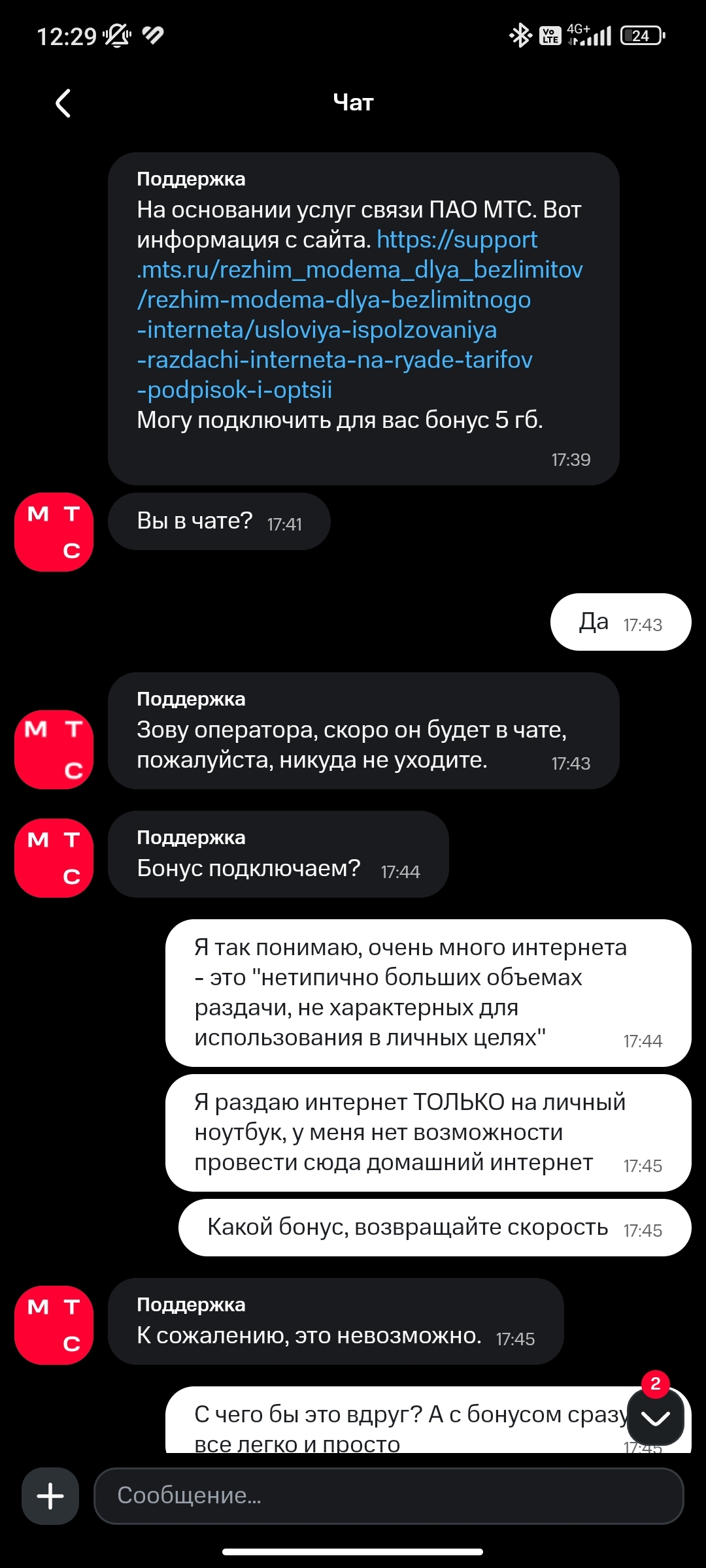Tap the plus attachment button
Image resolution: width=706 pixels, height=1568 pixels.
coord(50,1495)
